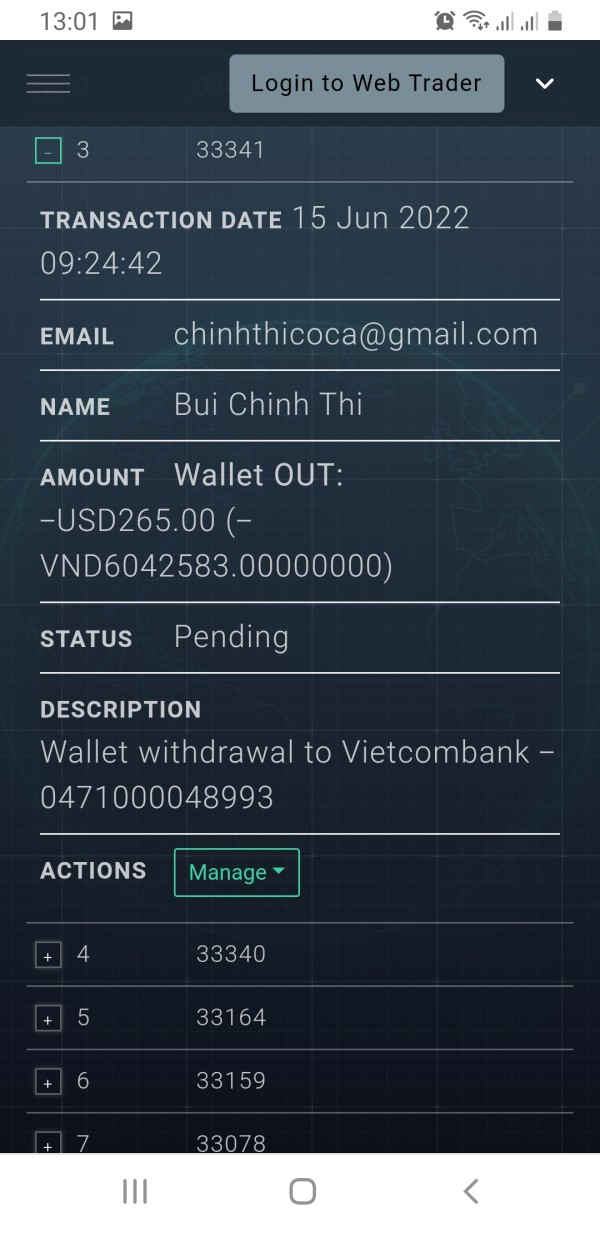Image resolution: width=600 pixels, height=1233 pixels.
Task: Open recent apps from navigation bar
Action: click(x=134, y=1191)
